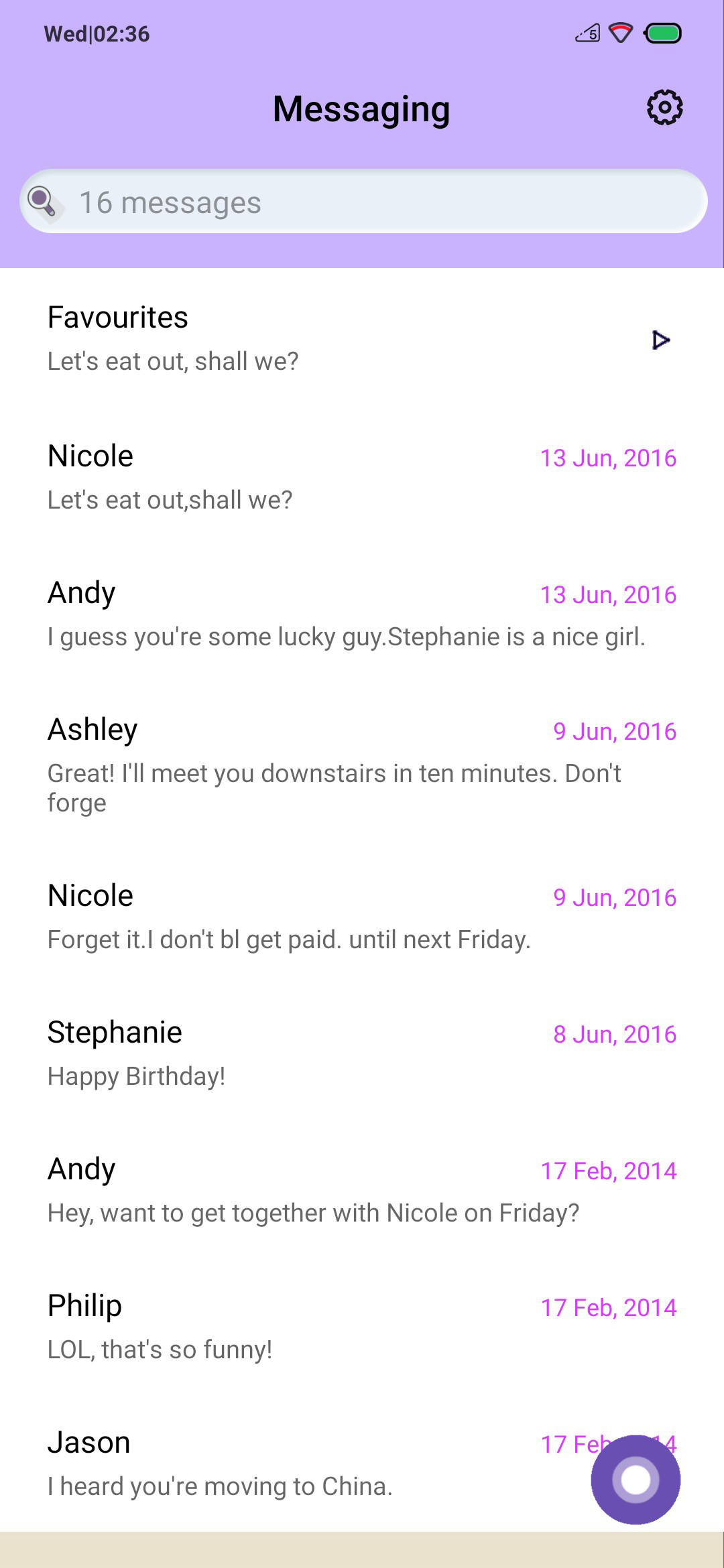Tap the search box showing 16 messages
Image resolution: width=724 pixels, height=1568 pixels.
coord(363,201)
